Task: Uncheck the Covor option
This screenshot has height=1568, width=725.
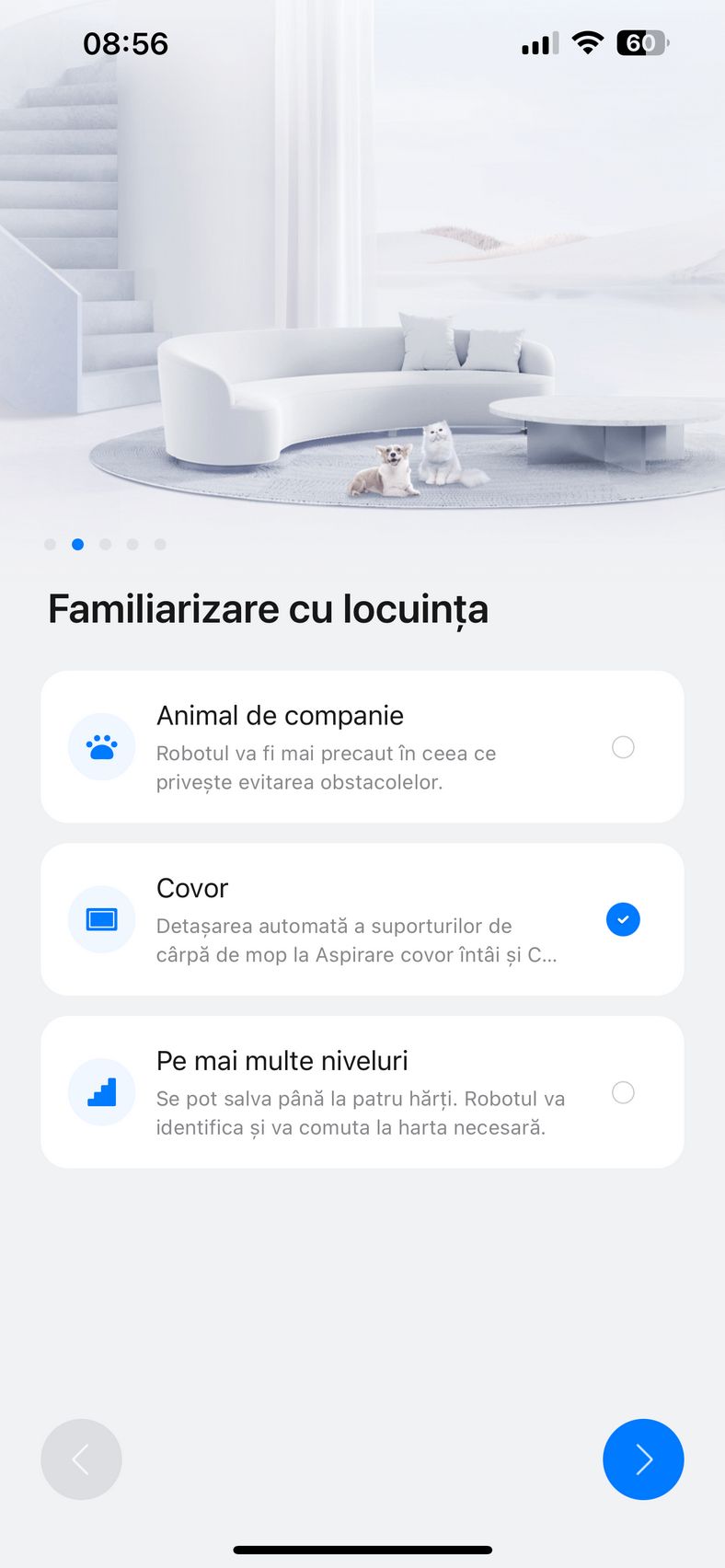Action: pos(623,919)
